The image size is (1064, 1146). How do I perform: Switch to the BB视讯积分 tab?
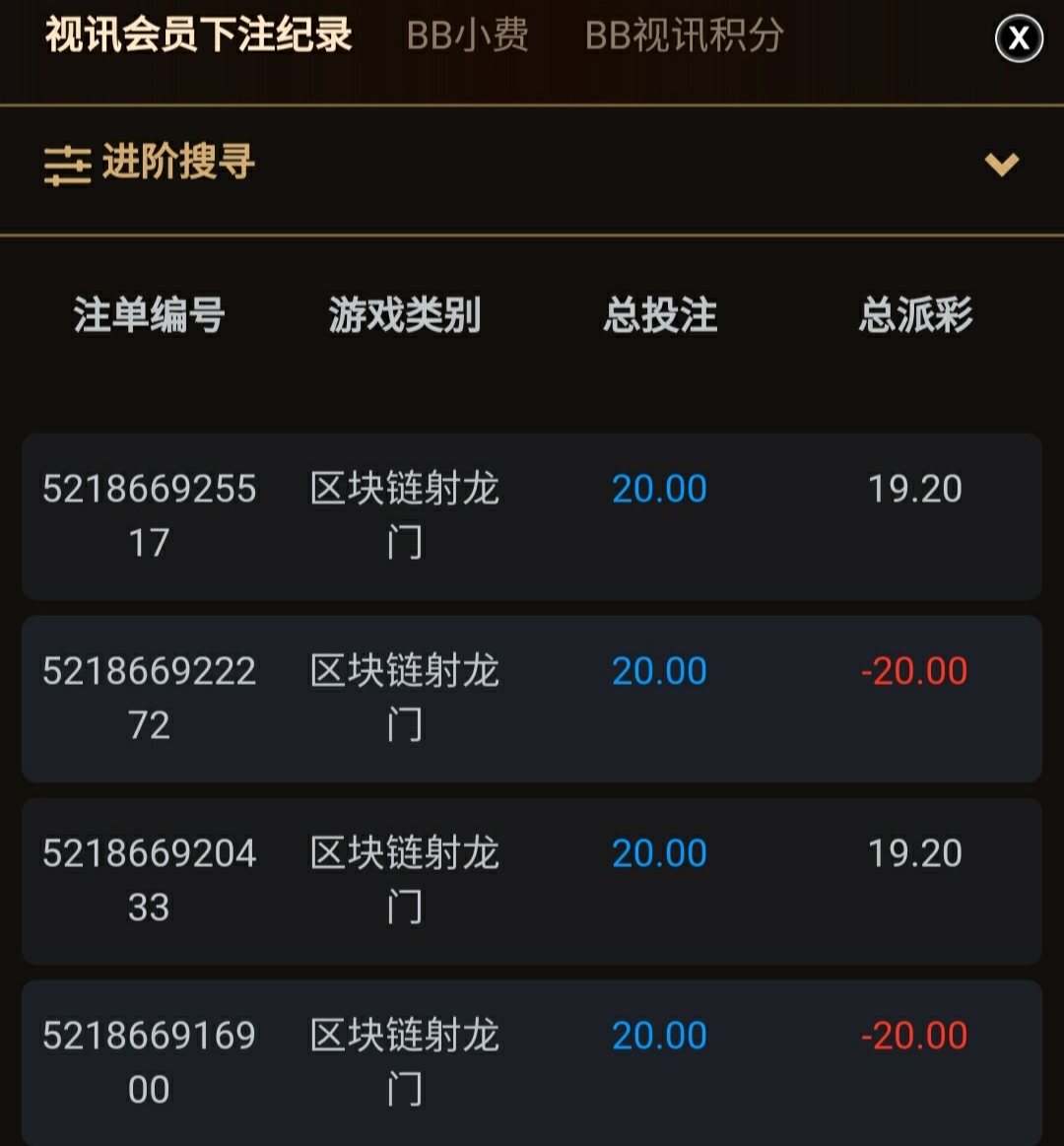click(684, 36)
